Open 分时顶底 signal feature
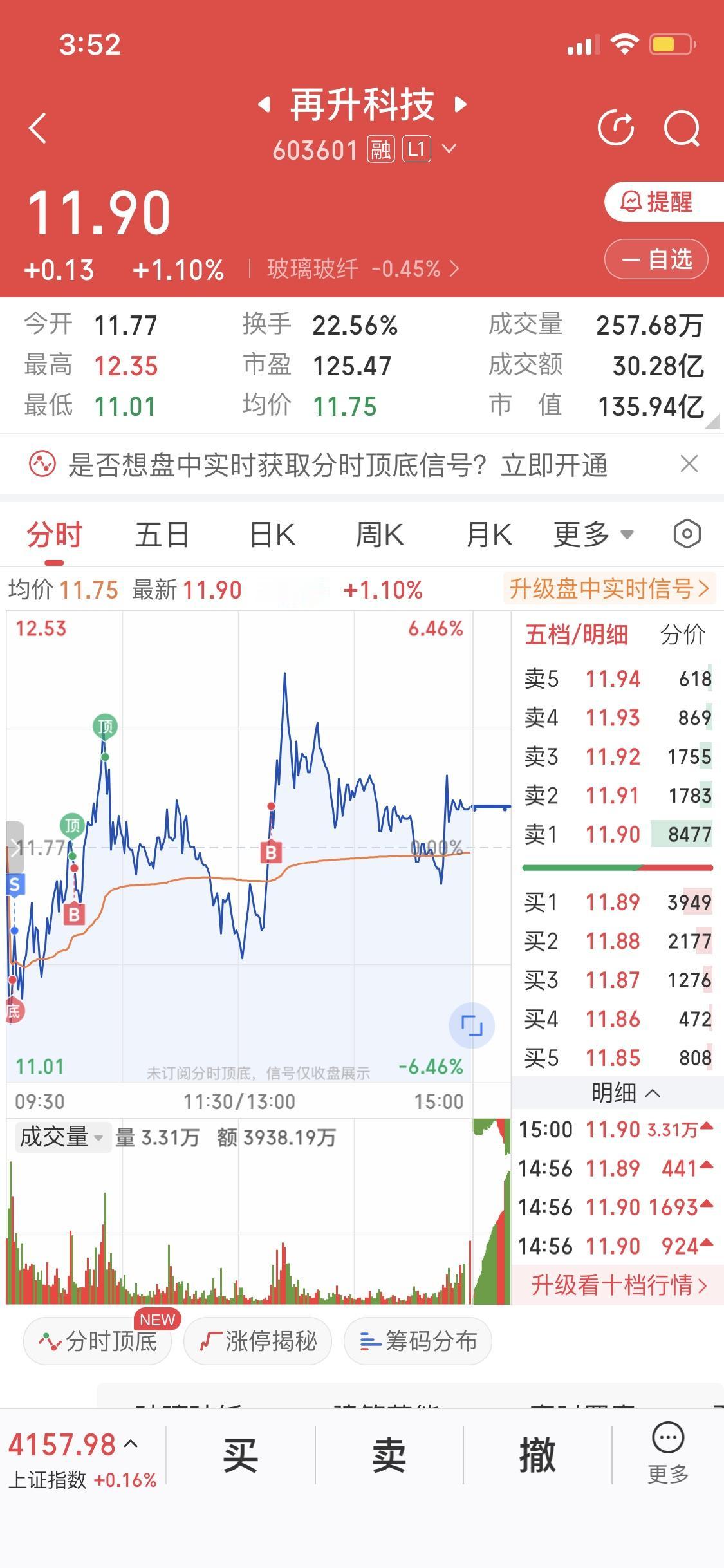 97,1341
